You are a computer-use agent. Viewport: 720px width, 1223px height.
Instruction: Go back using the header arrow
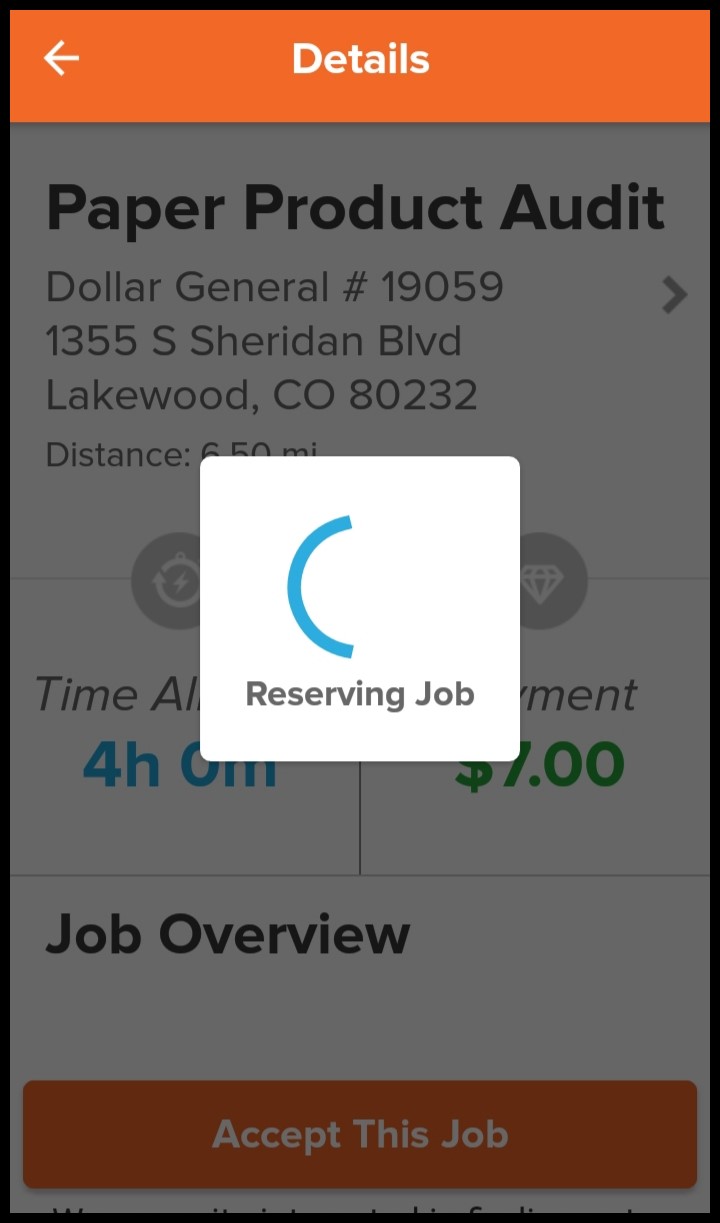(x=61, y=59)
